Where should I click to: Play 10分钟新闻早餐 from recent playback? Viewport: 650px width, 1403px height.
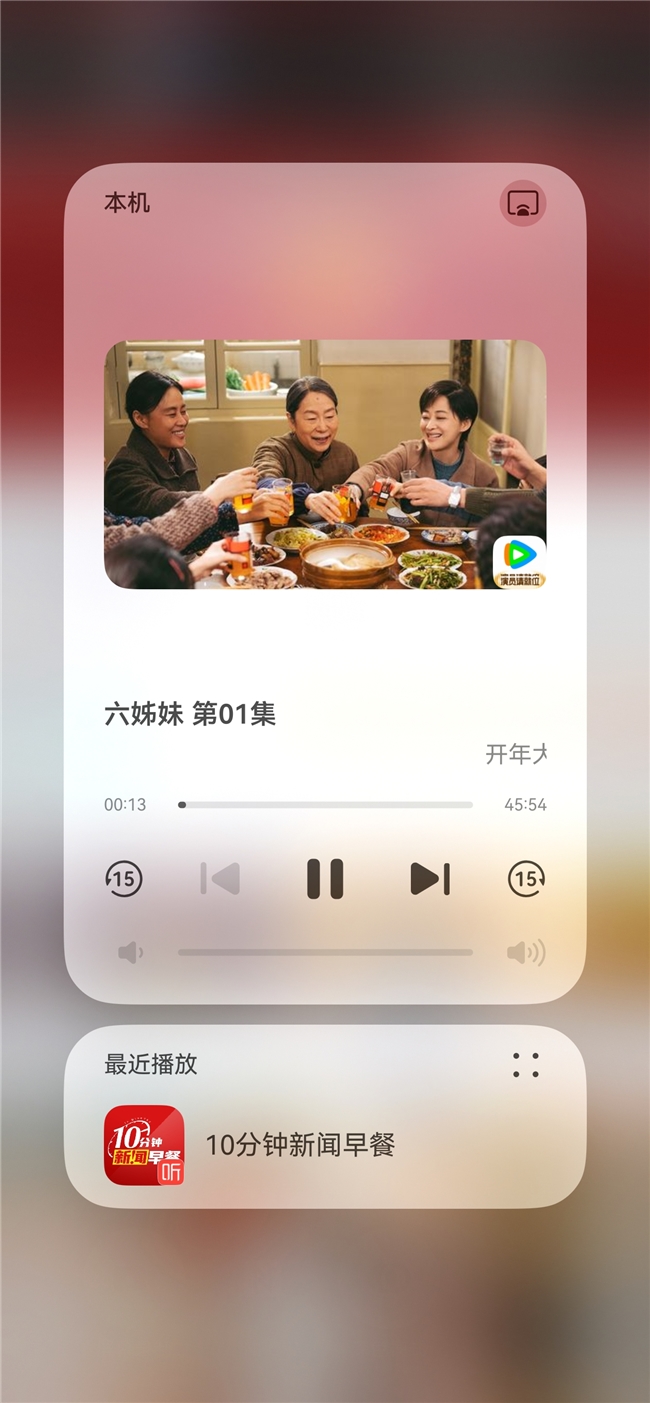[300, 1145]
